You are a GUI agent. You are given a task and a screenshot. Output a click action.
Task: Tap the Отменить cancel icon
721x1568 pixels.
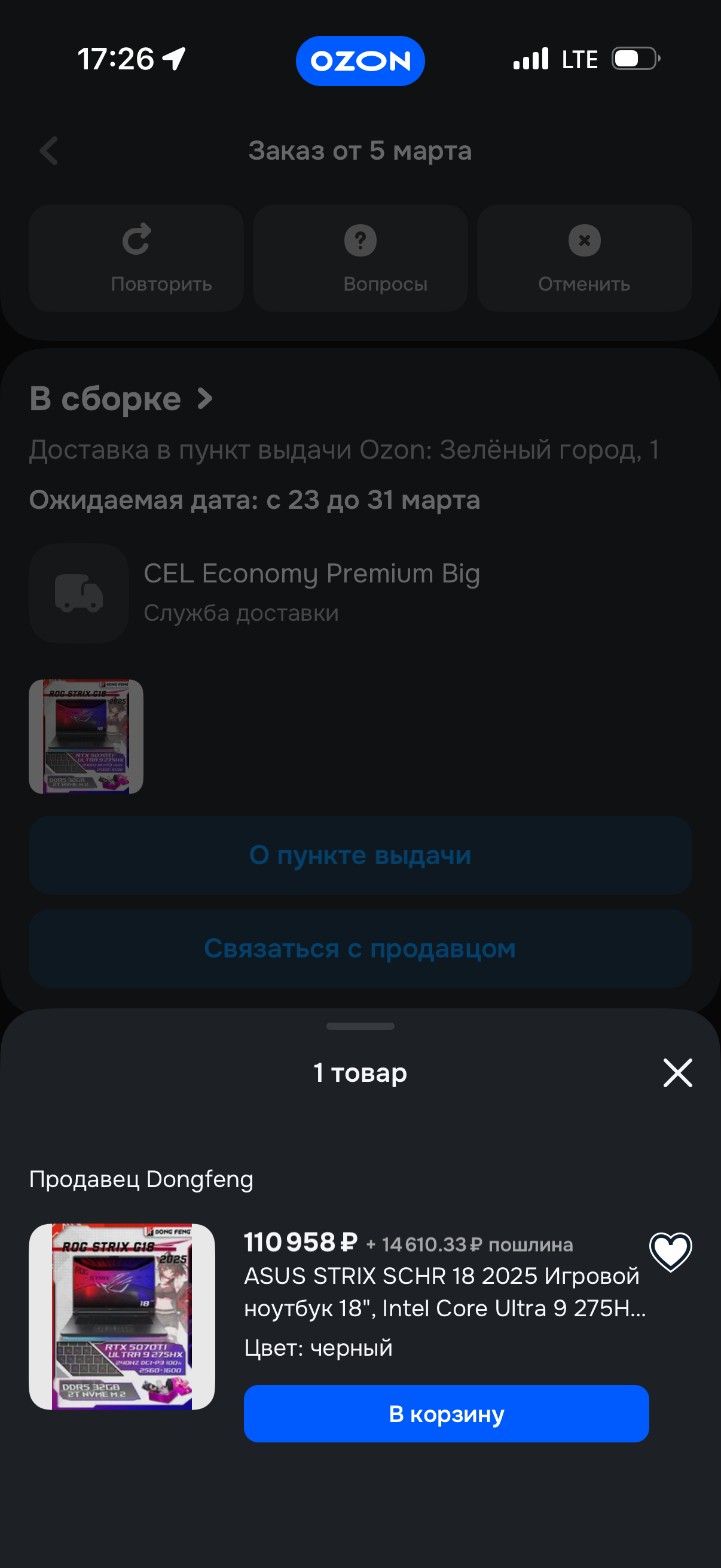pyautogui.click(x=583, y=240)
